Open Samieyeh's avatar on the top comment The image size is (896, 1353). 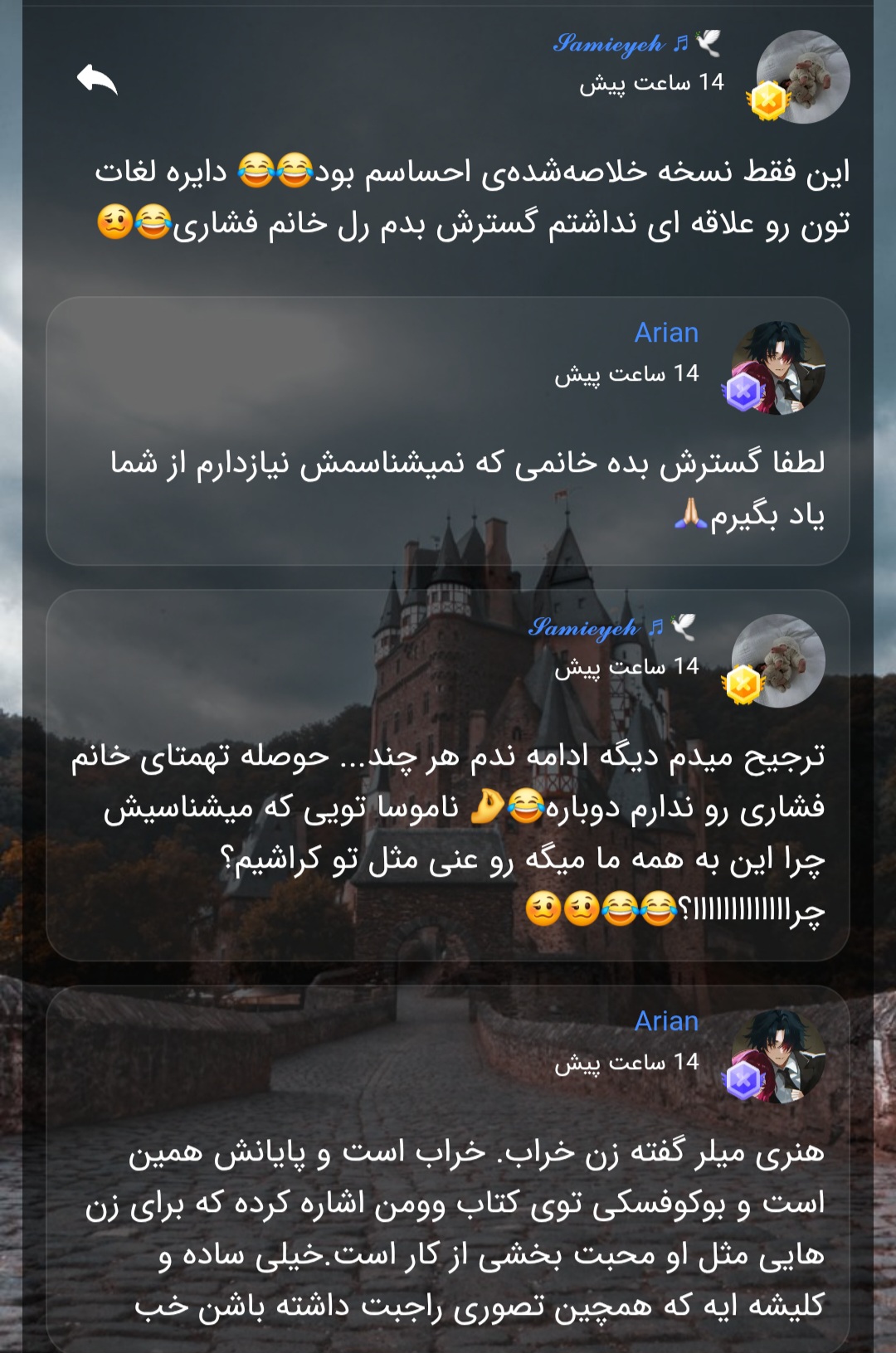point(802,76)
